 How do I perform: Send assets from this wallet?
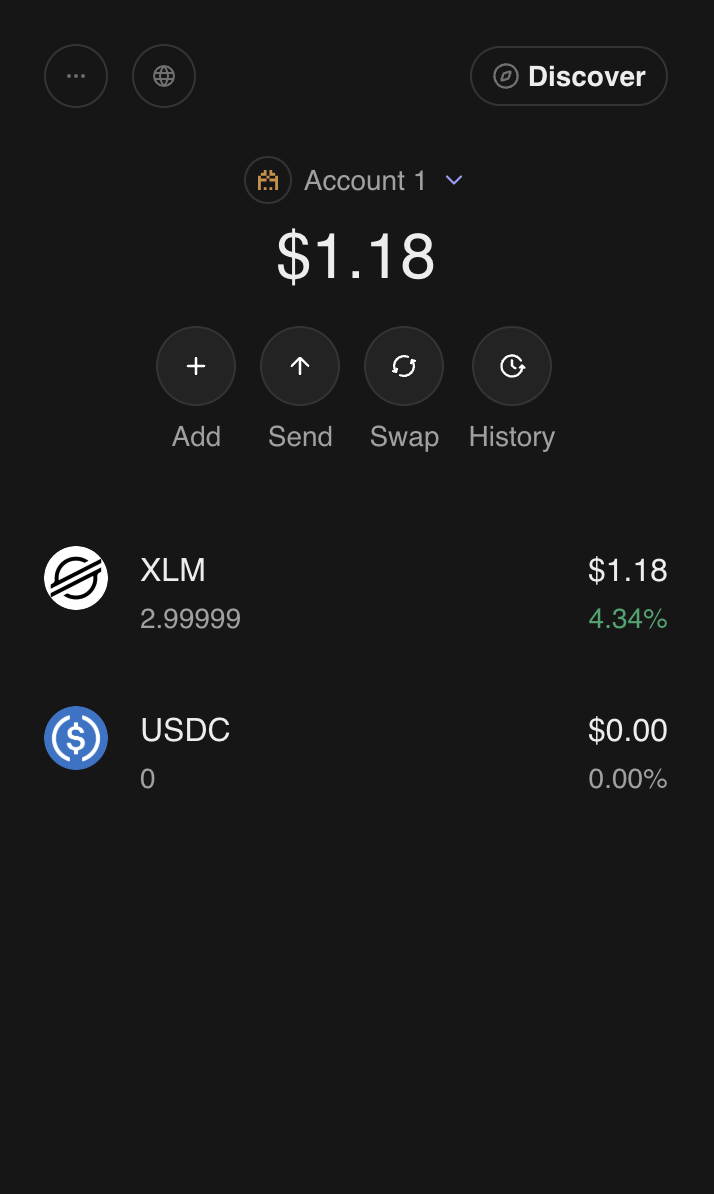click(x=300, y=366)
